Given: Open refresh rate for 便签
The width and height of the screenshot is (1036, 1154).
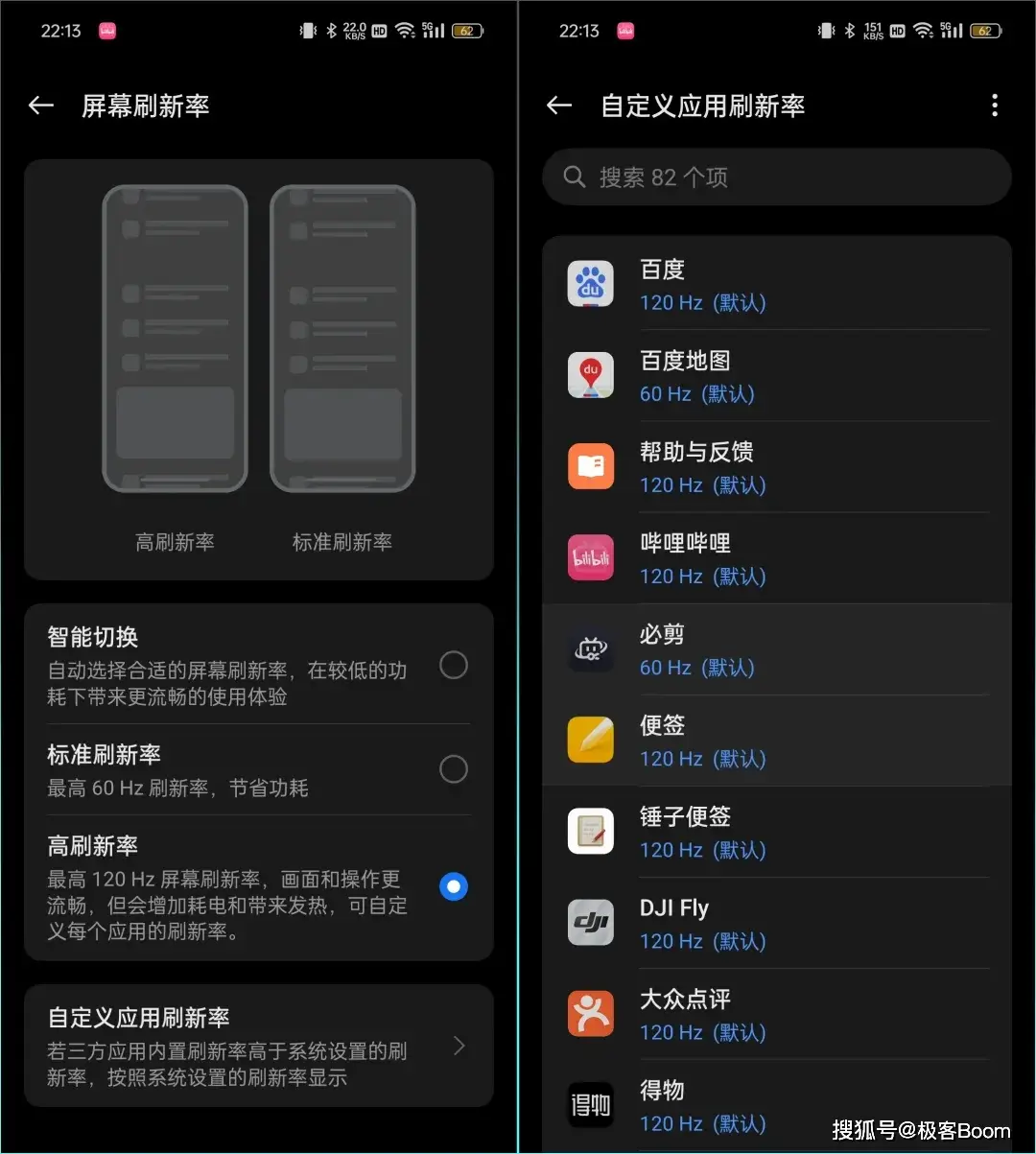Looking at the screenshot, I should 777,741.
